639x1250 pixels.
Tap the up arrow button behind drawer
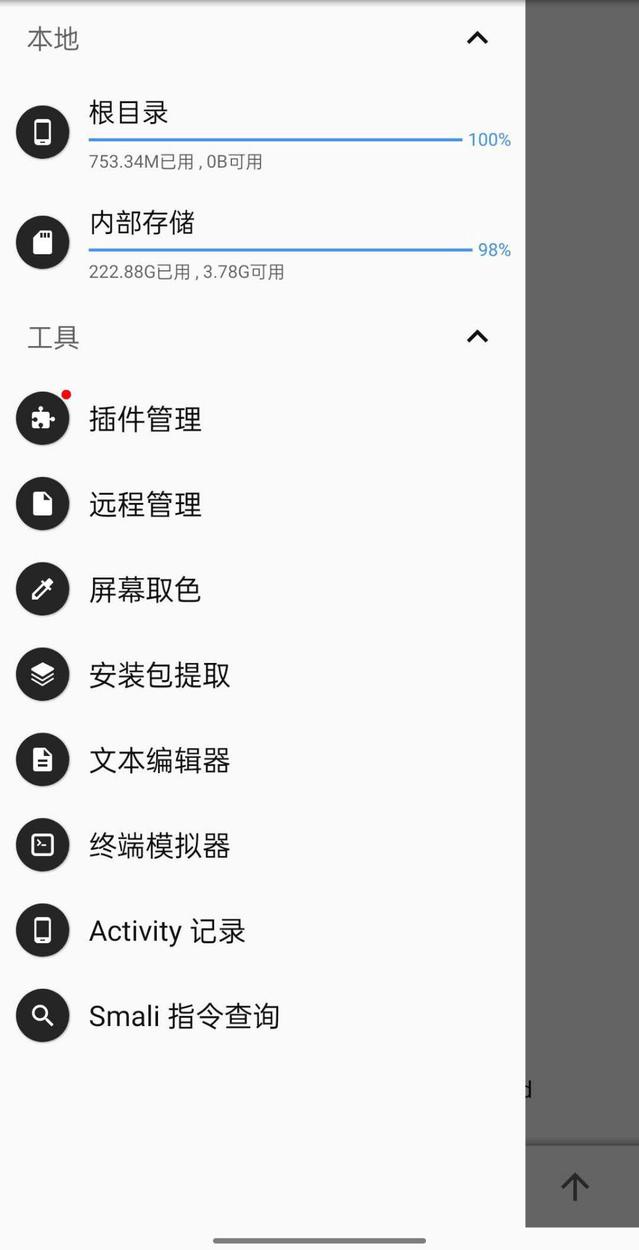pyautogui.click(x=575, y=1187)
